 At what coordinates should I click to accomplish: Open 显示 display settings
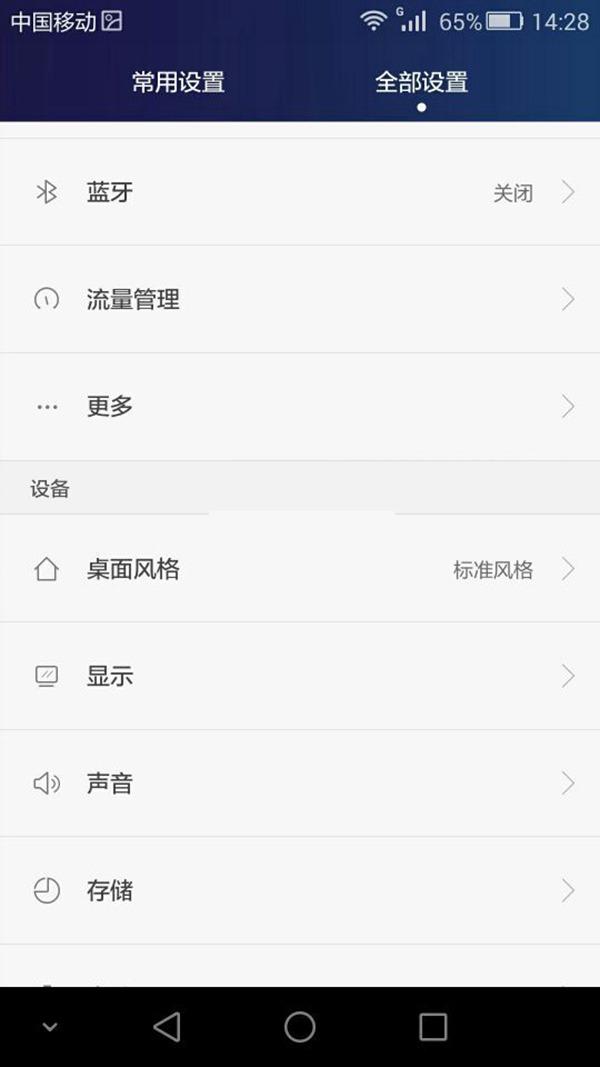point(300,677)
